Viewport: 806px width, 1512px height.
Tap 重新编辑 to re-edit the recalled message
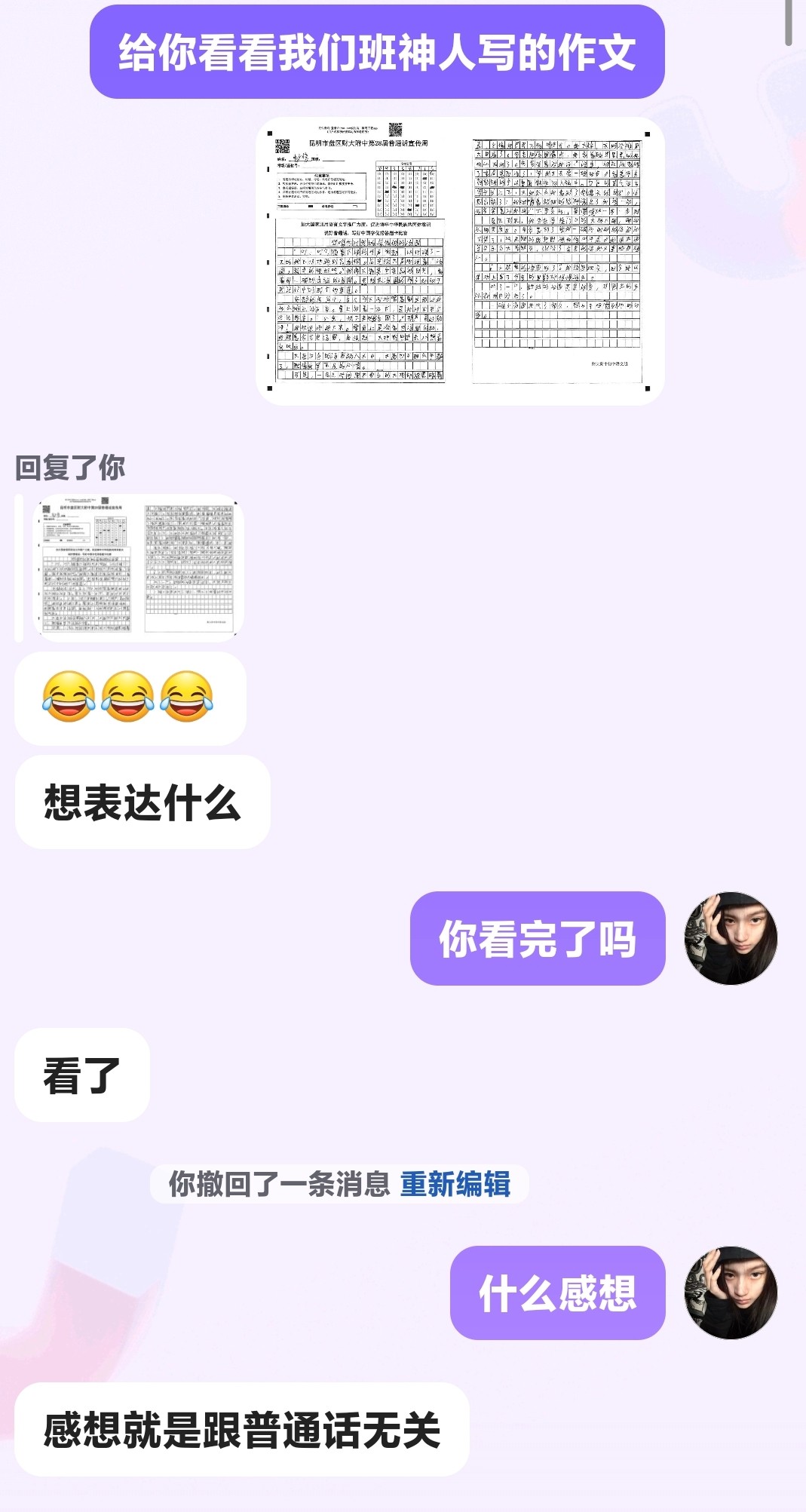455,1184
